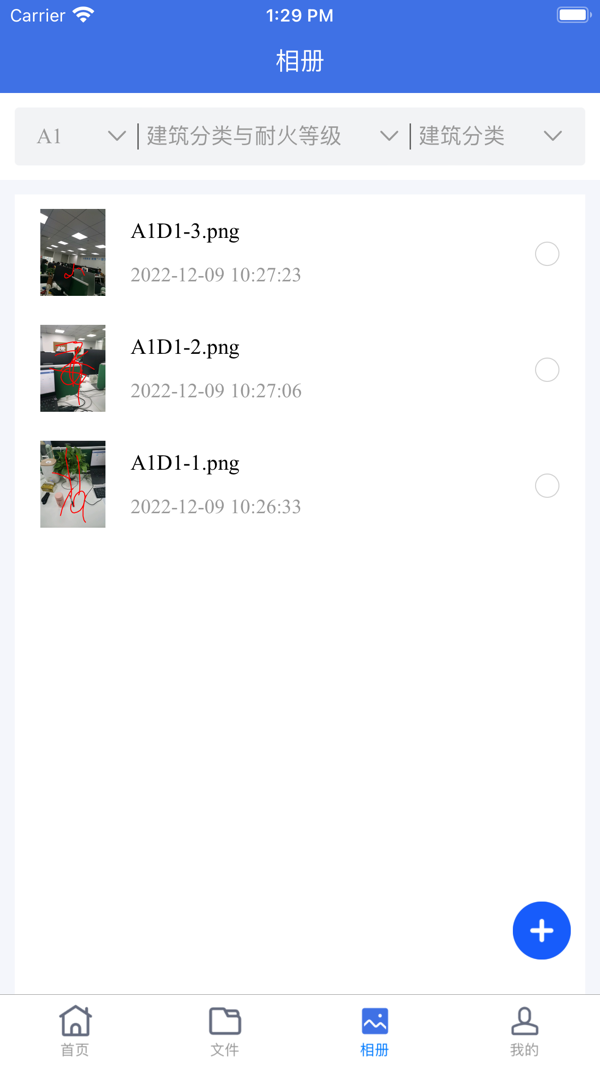Switch to the 首页 tab
The width and height of the screenshot is (600, 1067).
click(x=75, y=1031)
